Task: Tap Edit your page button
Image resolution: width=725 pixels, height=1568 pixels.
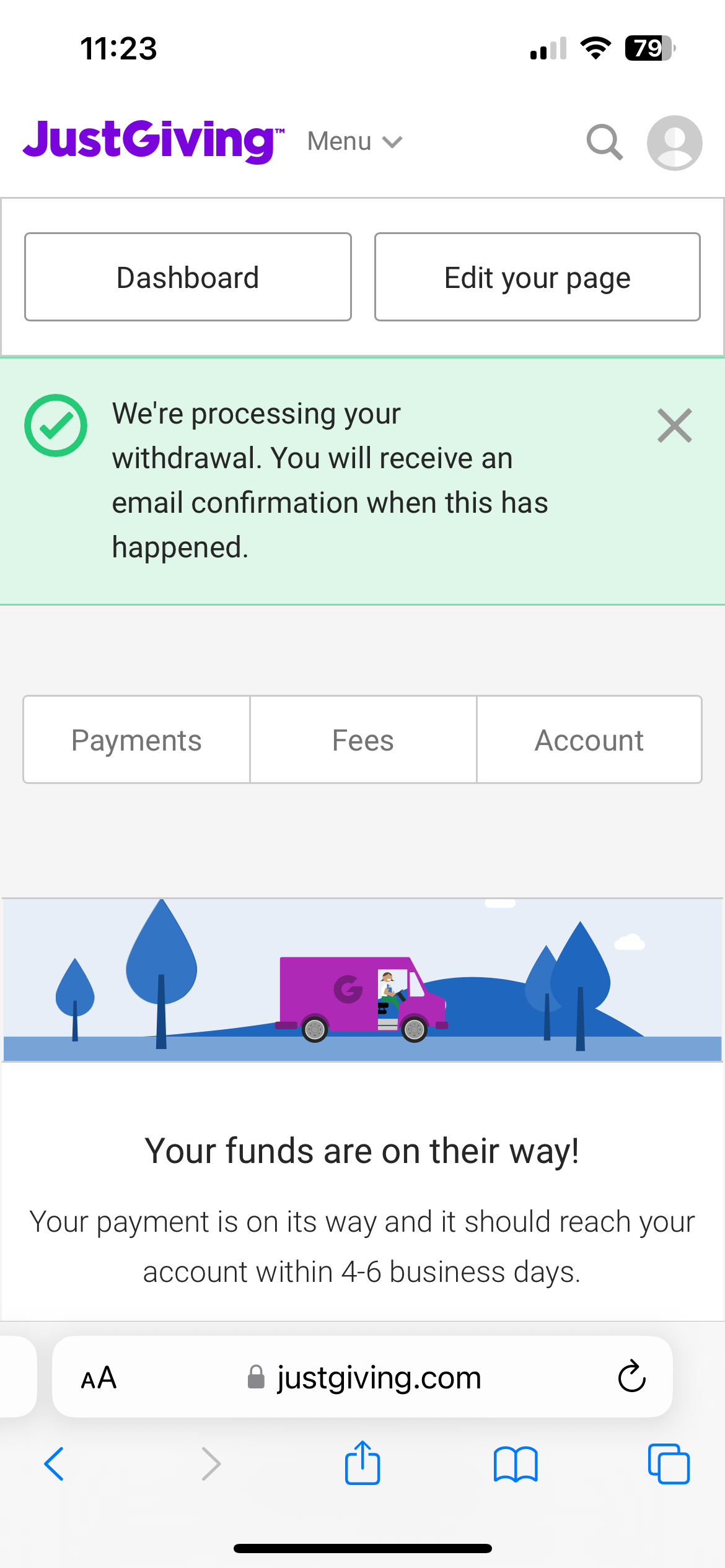Action: 537,277
